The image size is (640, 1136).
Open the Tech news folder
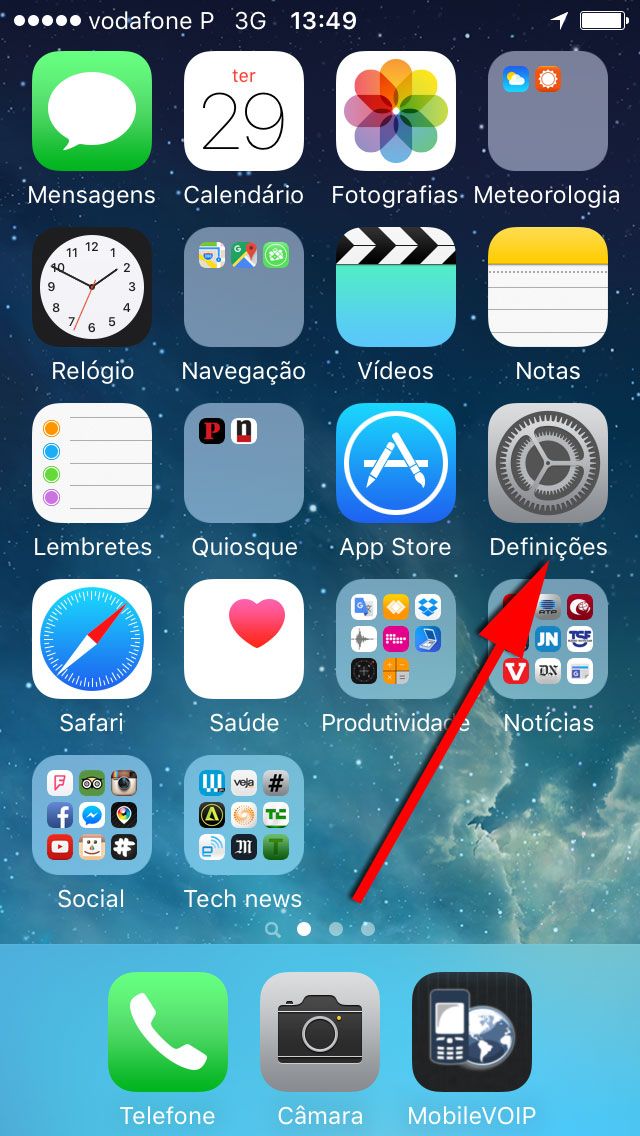[x=244, y=815]
